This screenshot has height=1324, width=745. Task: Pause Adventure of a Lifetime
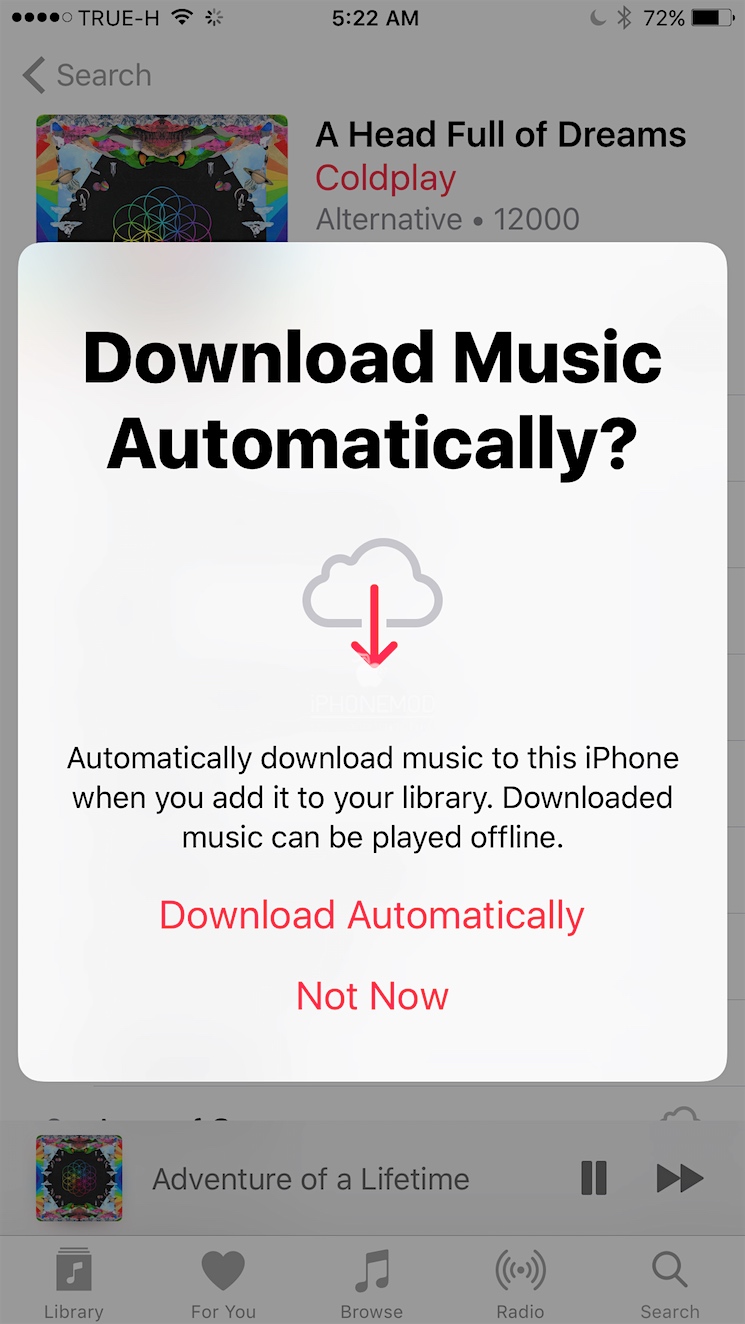594,1178
